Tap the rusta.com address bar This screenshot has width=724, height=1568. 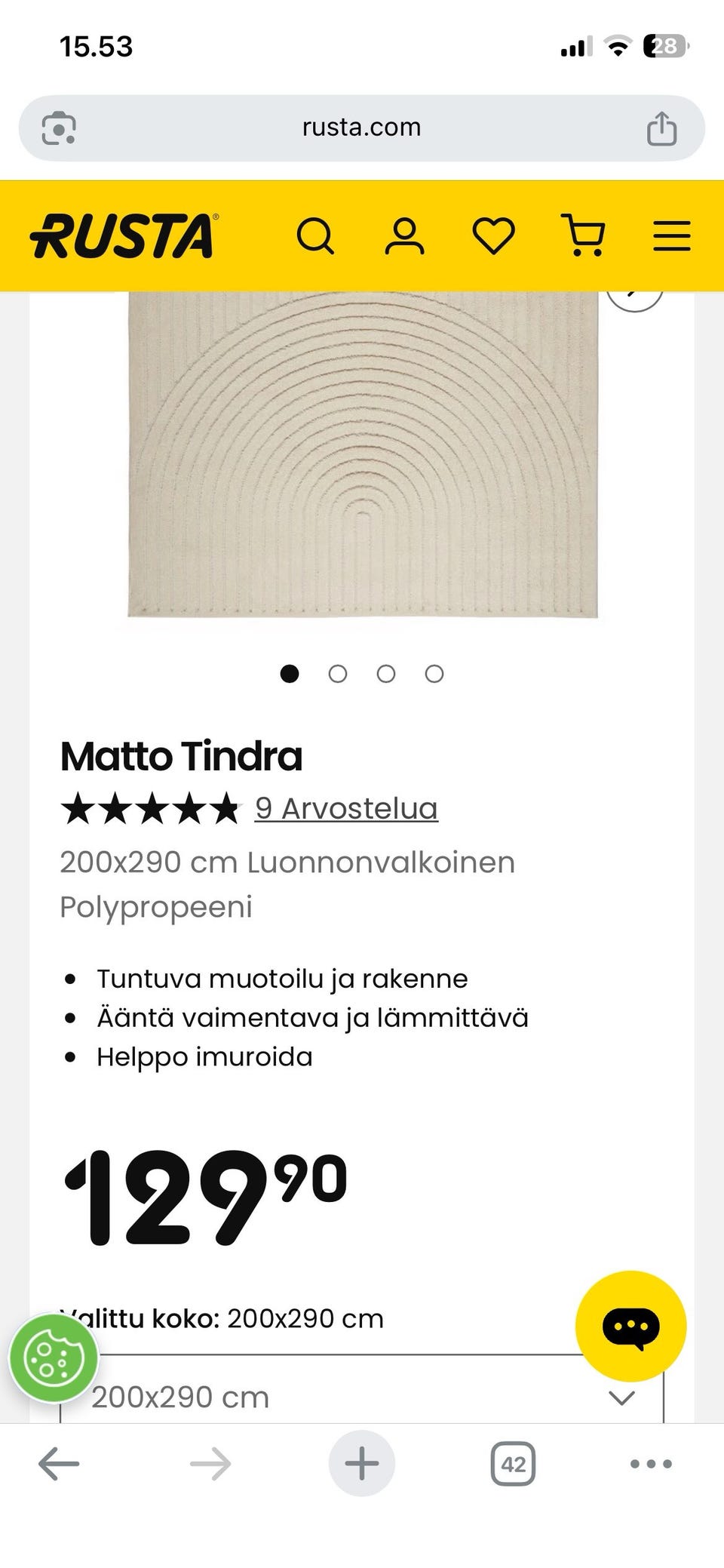[x=362, y=128]
